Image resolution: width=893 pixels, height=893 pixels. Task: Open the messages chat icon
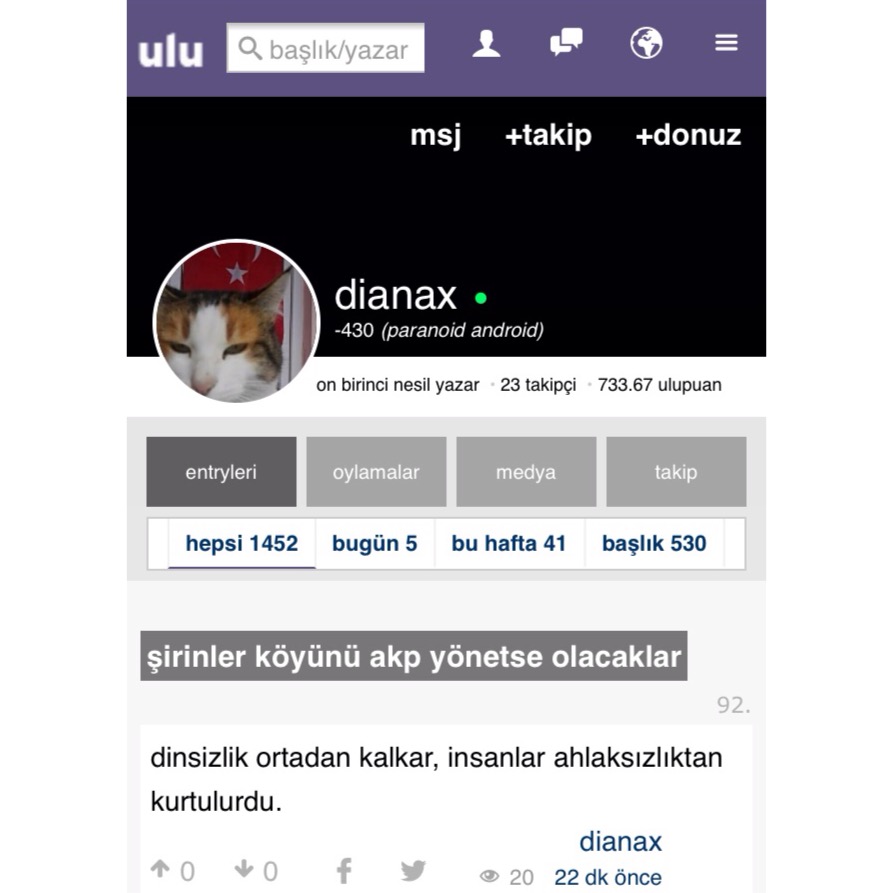(566, 43)
